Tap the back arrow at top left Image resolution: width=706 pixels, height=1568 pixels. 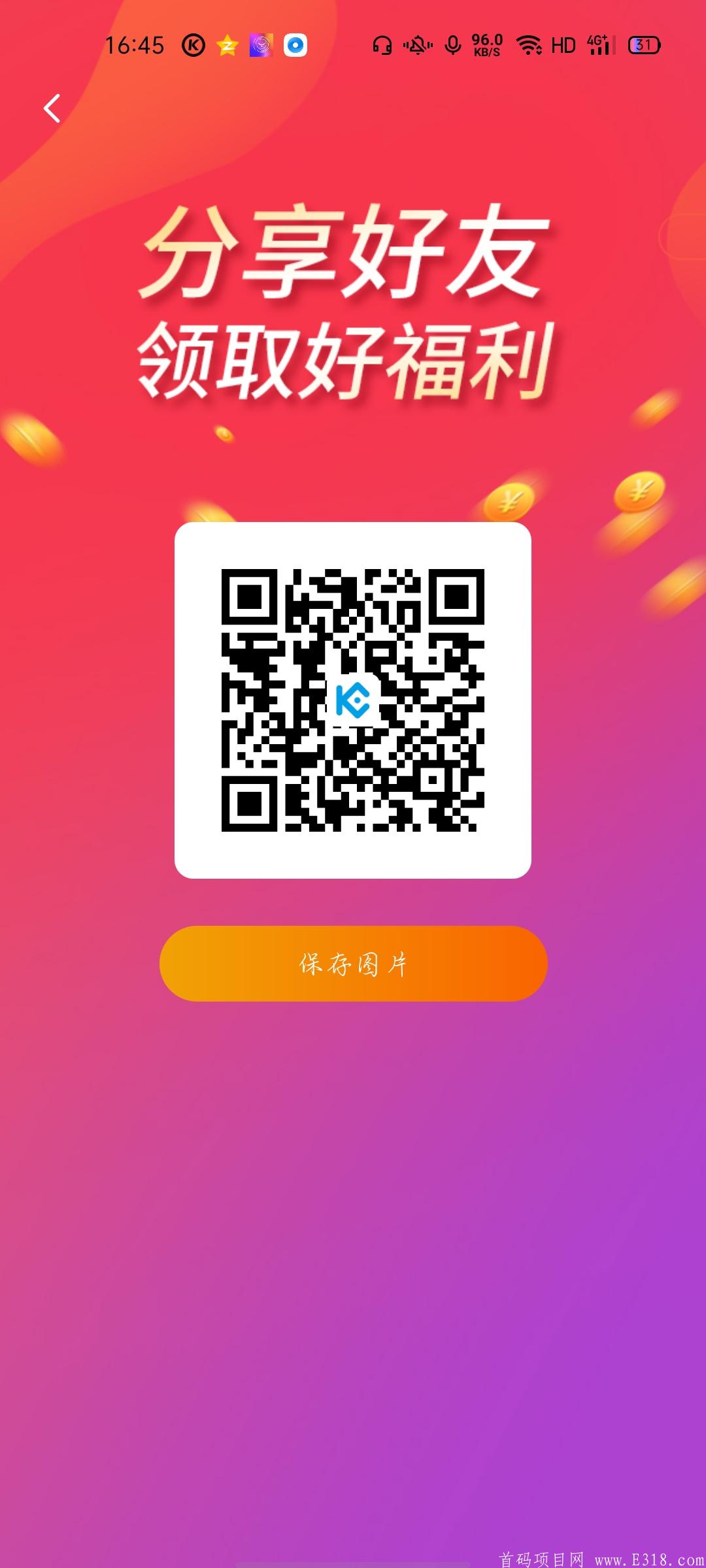52,108
